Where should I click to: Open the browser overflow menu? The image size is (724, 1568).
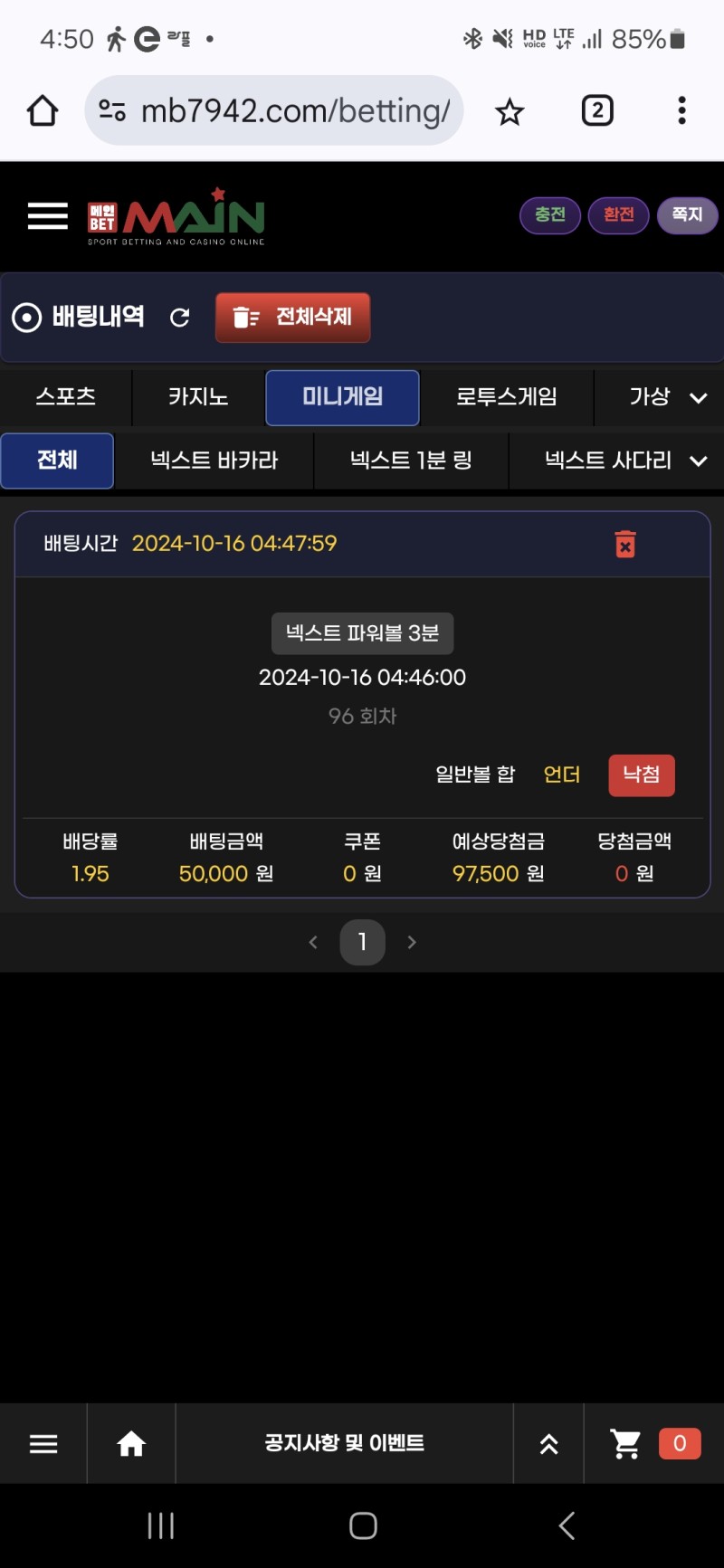click(681, 111)
